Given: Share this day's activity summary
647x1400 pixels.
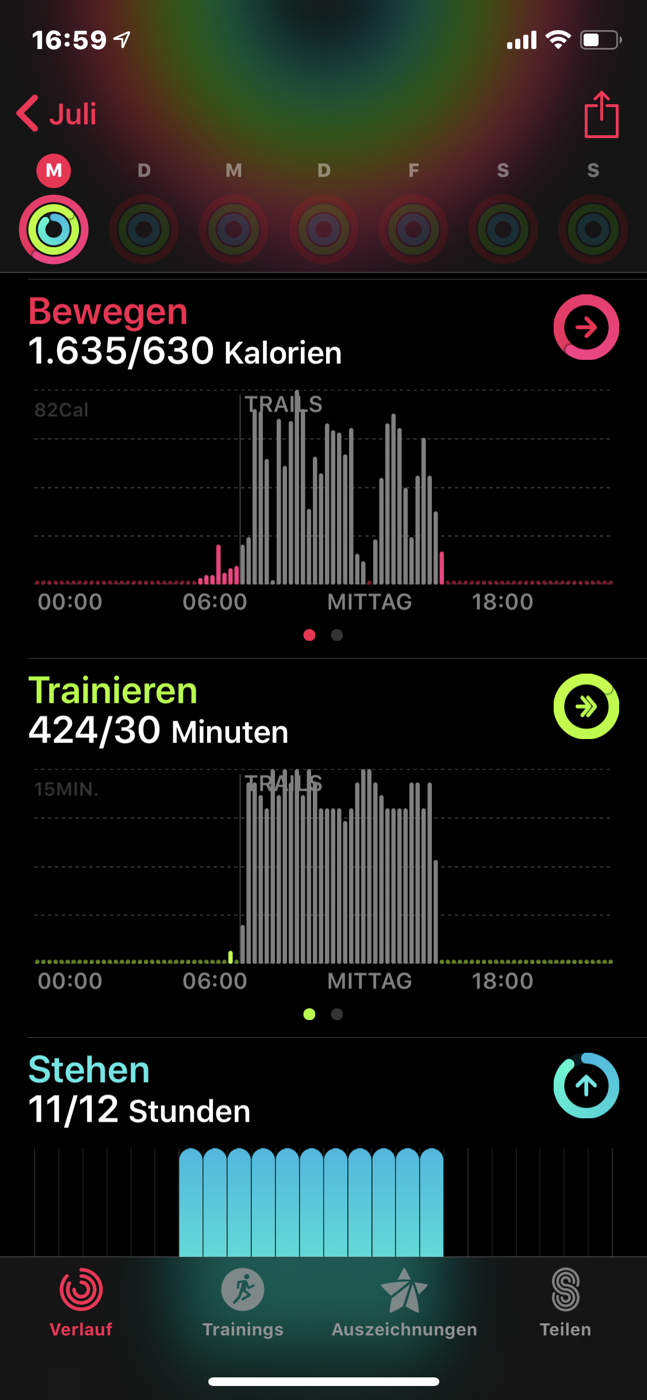Looking at the screenshot, I should point(601,114).
